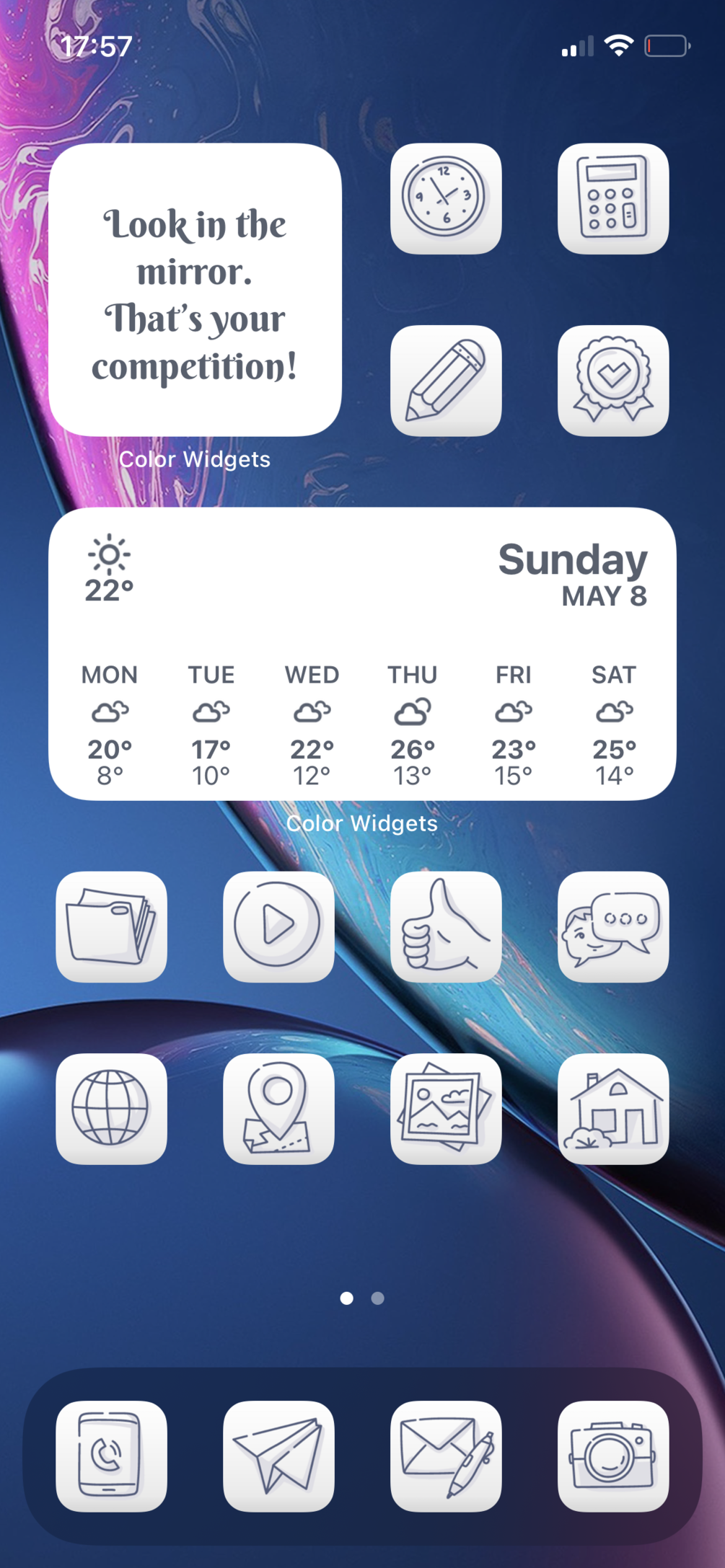Tap the home screen page dots
The image size is (725, 1568).
pos(362,1298)
